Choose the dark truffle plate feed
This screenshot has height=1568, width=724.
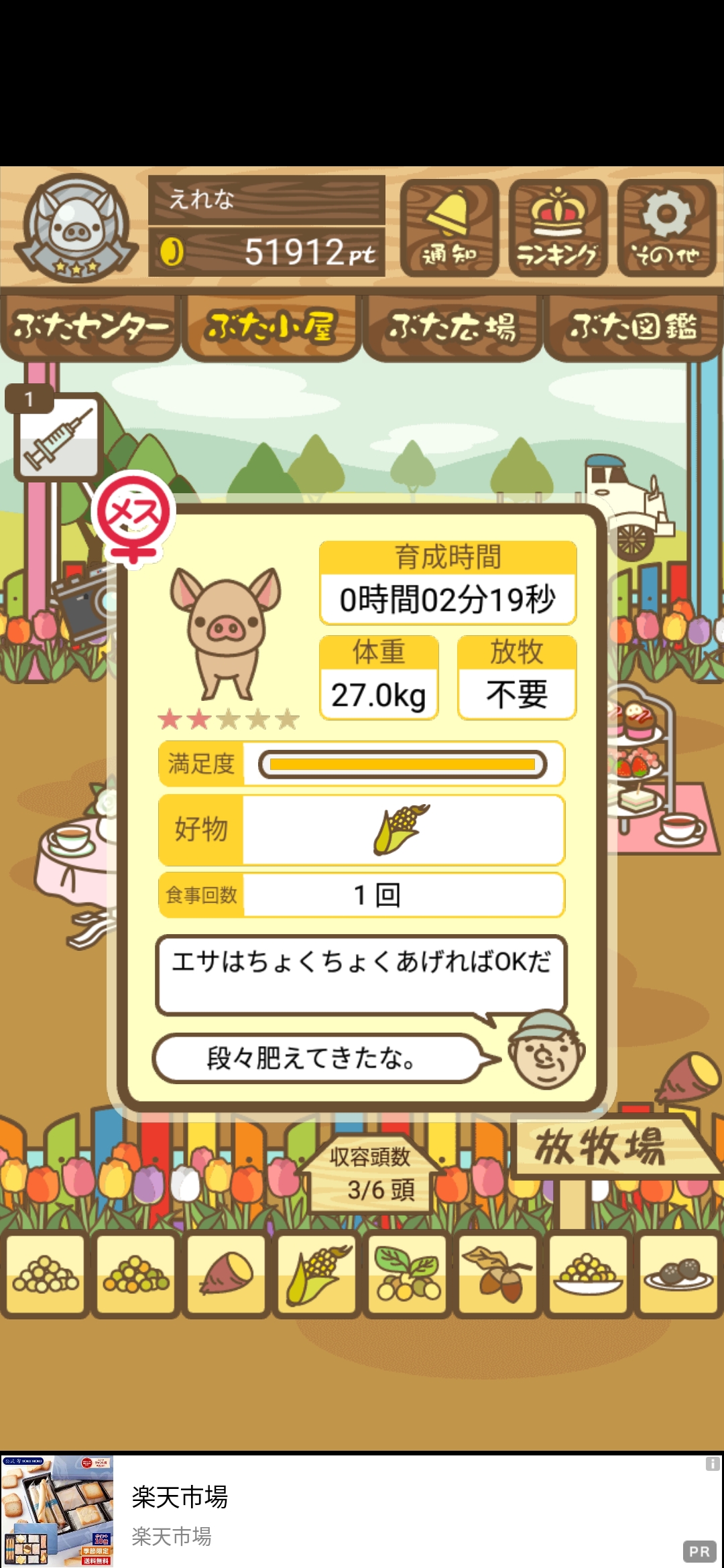679,1274
